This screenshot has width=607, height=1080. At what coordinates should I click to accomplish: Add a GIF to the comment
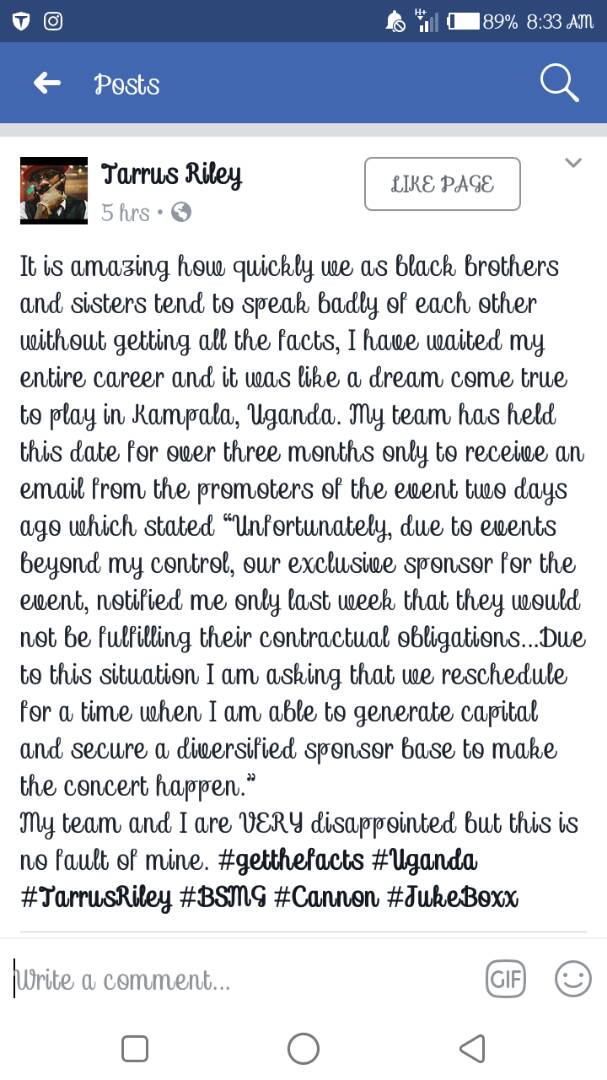point(506,979)
